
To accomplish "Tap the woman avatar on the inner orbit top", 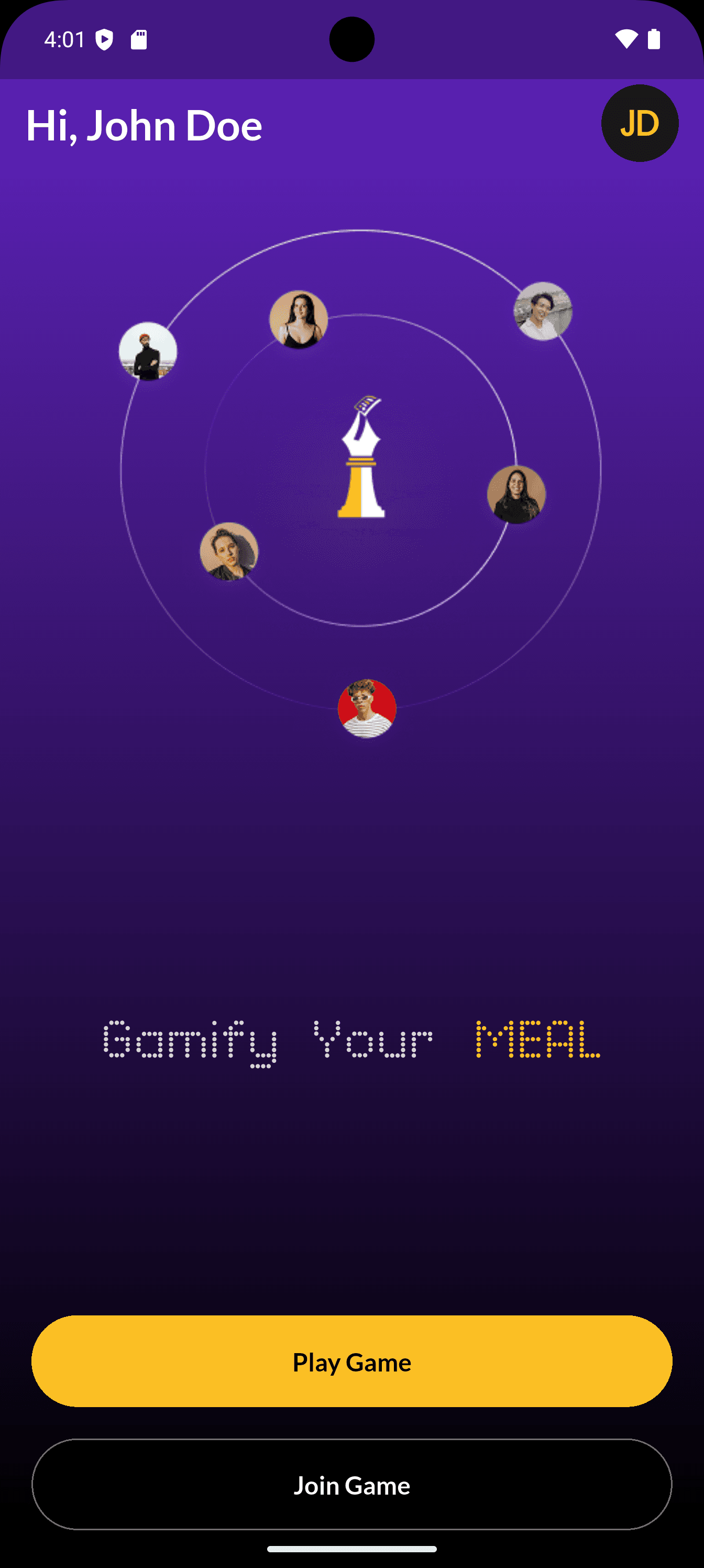I will pos(300,320).
